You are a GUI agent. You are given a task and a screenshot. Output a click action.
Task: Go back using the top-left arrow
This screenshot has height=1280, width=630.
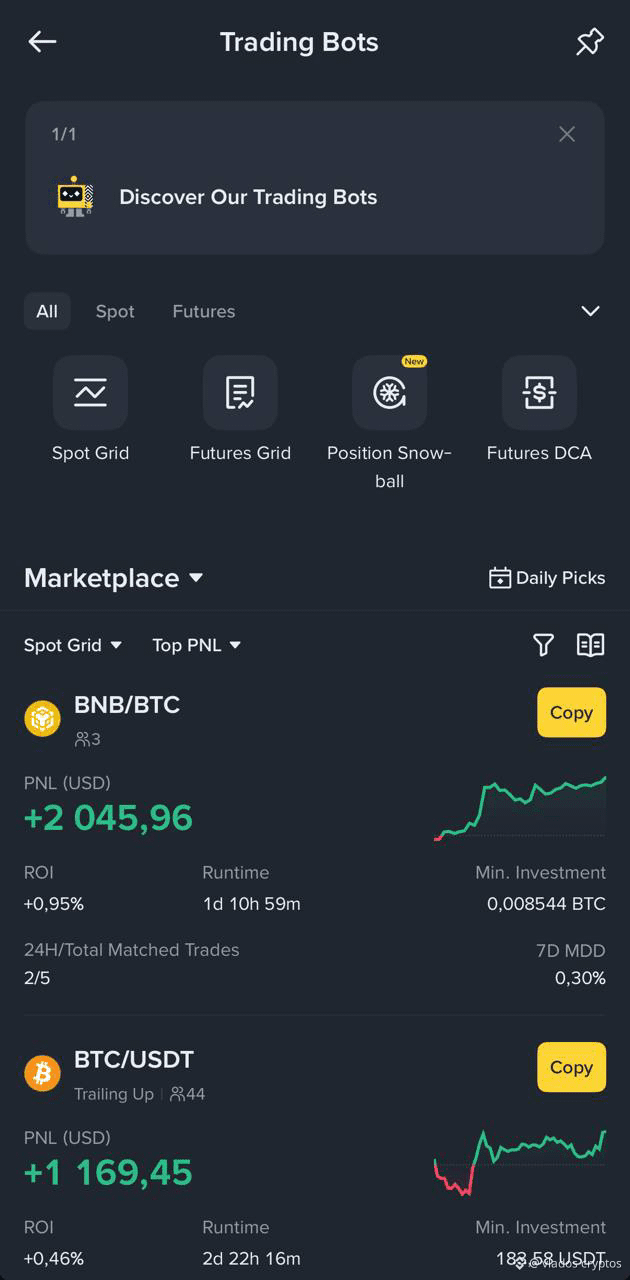(42, 42)
